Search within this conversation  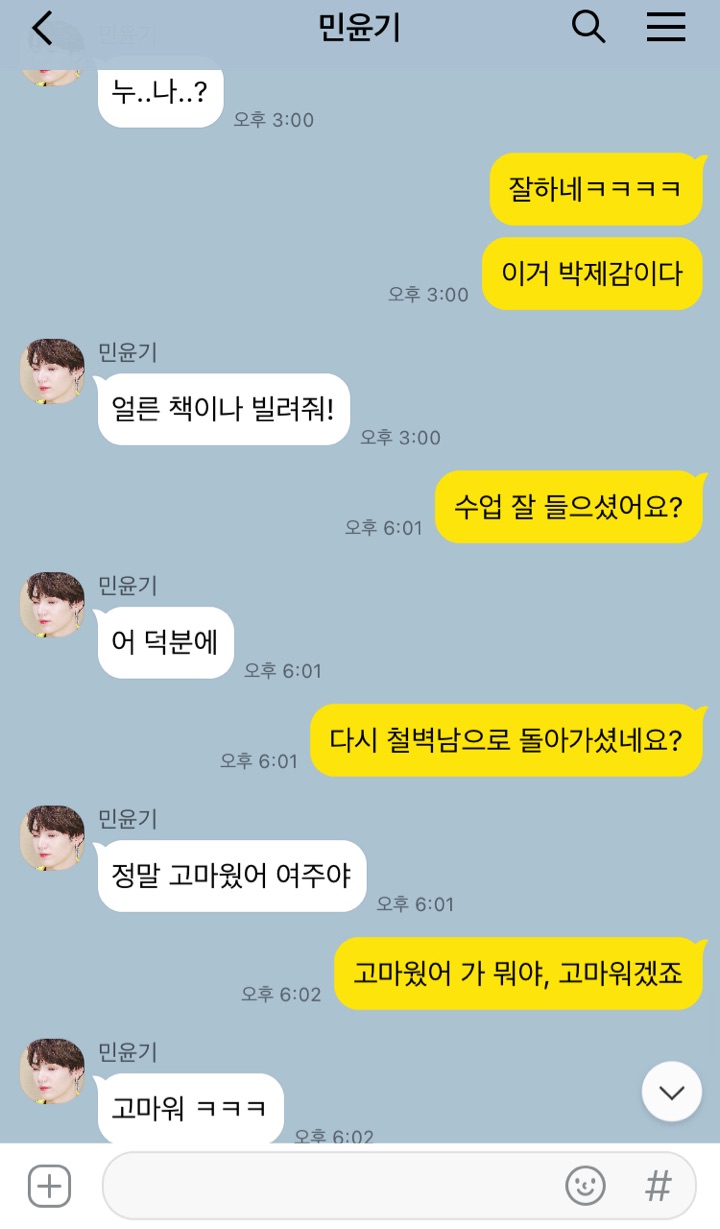click(x=588, y=28)
